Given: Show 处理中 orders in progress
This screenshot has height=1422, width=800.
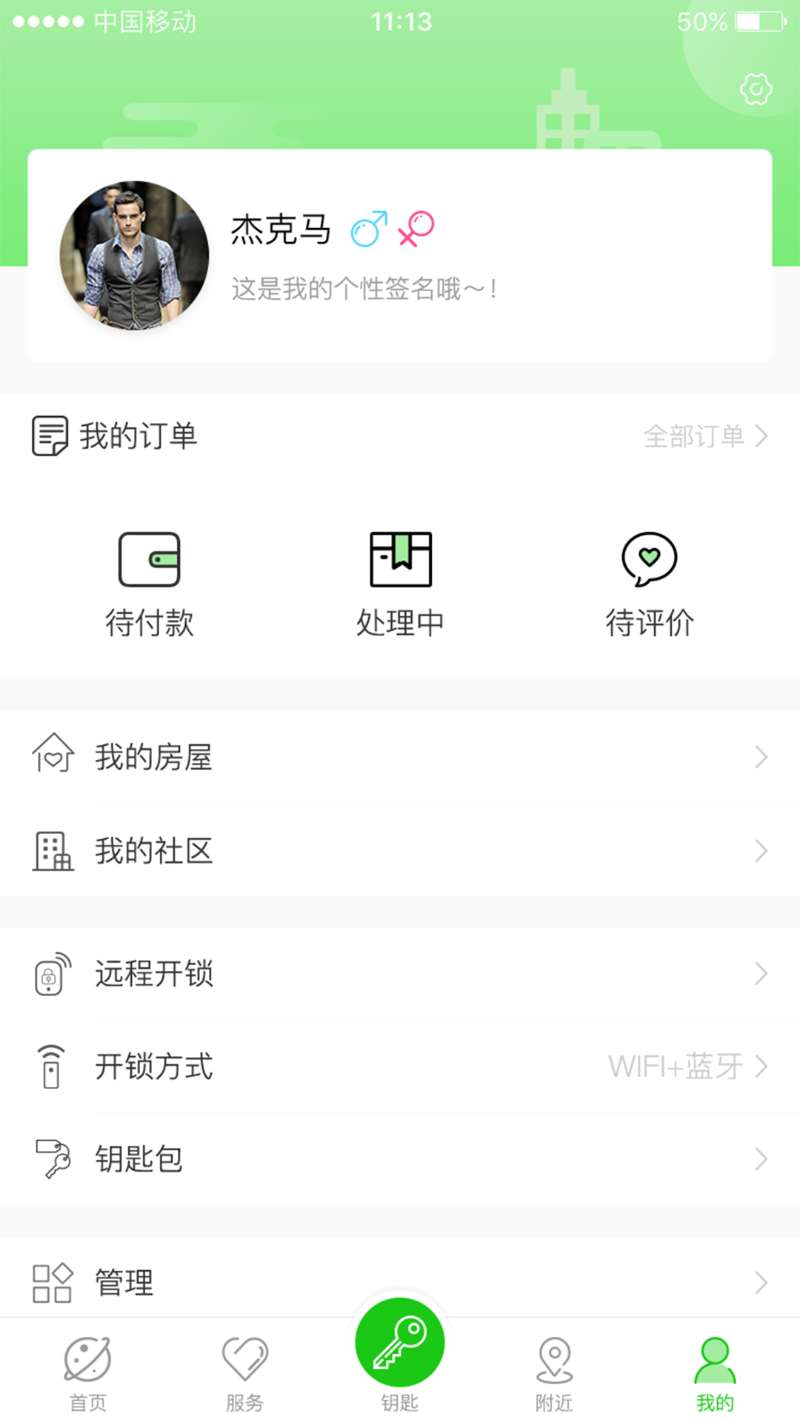Looking at the screenshot, I should coord(400,584).
